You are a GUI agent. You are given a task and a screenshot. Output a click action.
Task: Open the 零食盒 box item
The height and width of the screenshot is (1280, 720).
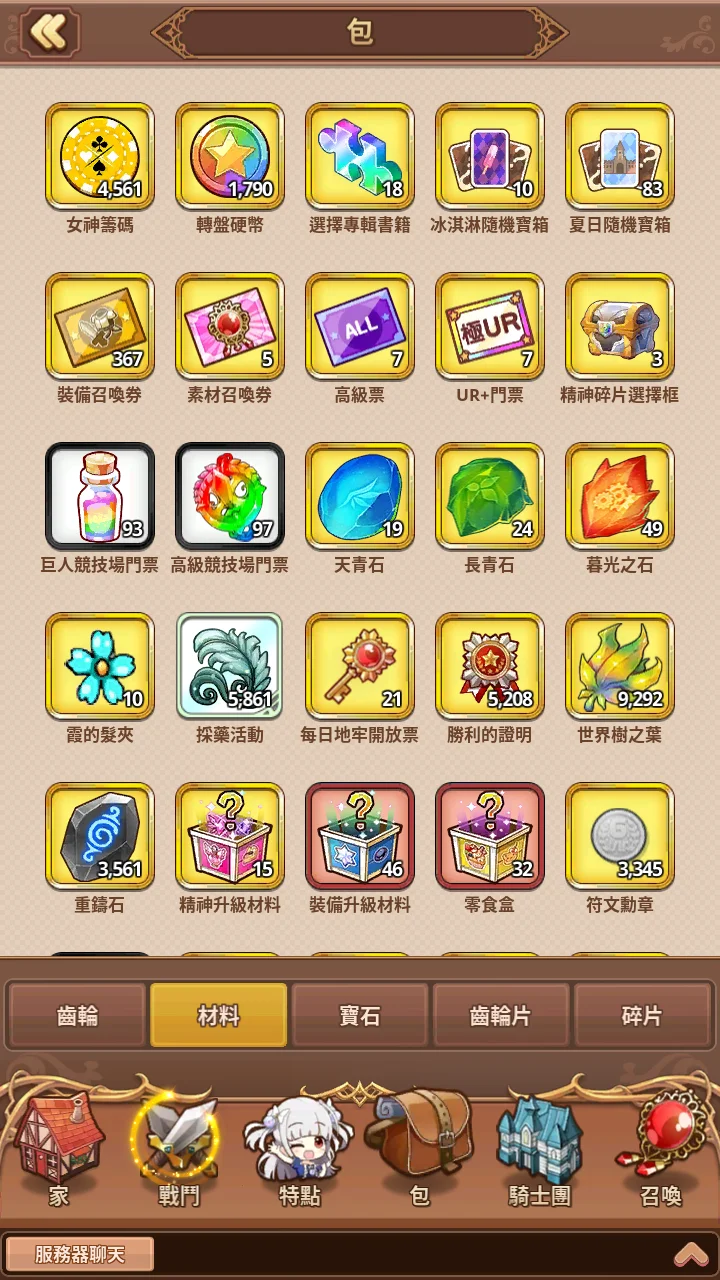490,837
